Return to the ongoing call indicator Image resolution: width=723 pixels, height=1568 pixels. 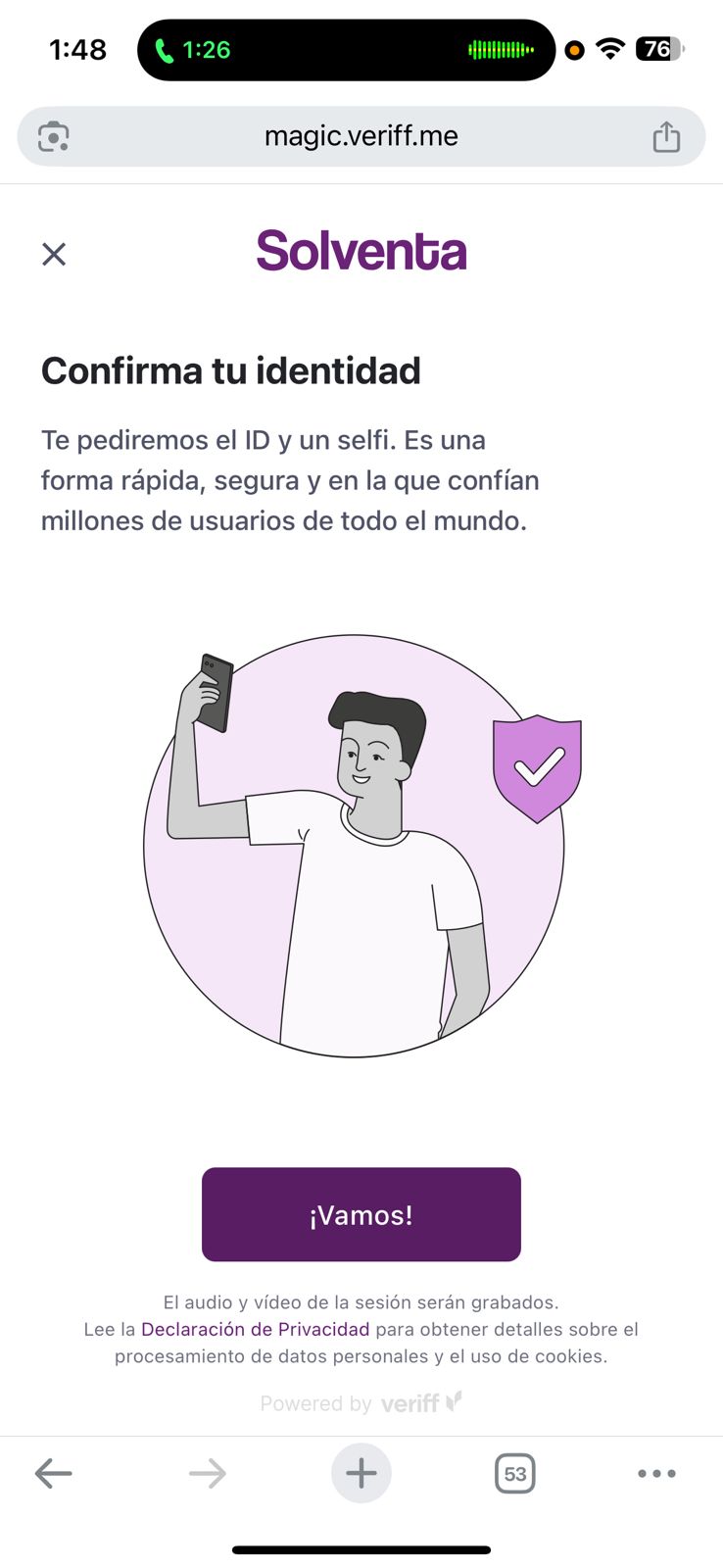(193, 50)
